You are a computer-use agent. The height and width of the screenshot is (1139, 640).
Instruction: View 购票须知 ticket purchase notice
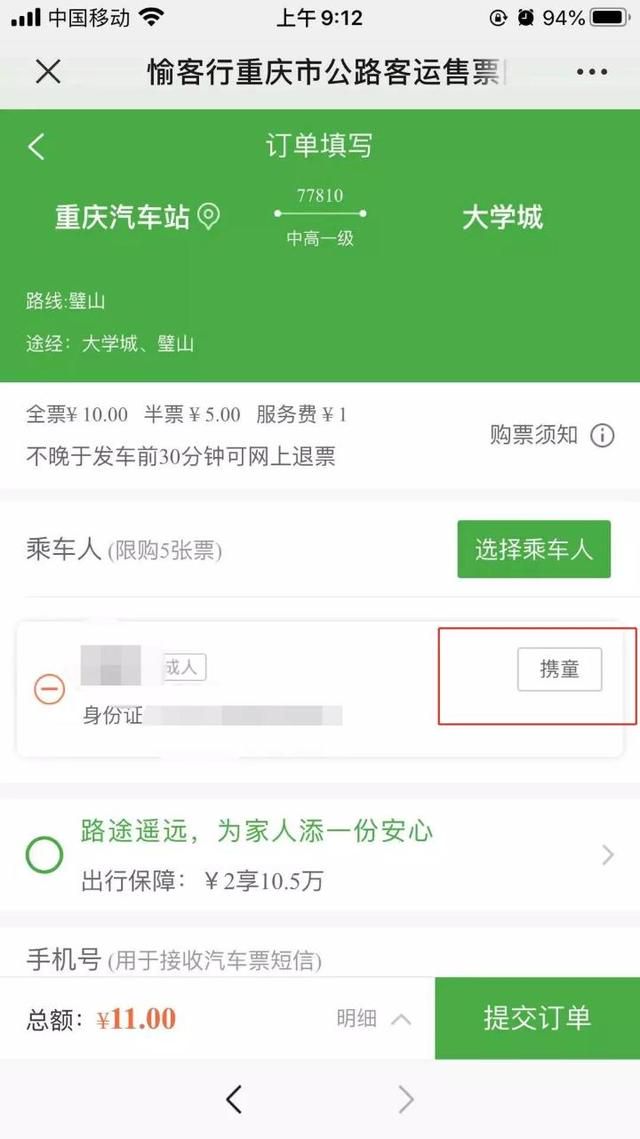(551, 435)
